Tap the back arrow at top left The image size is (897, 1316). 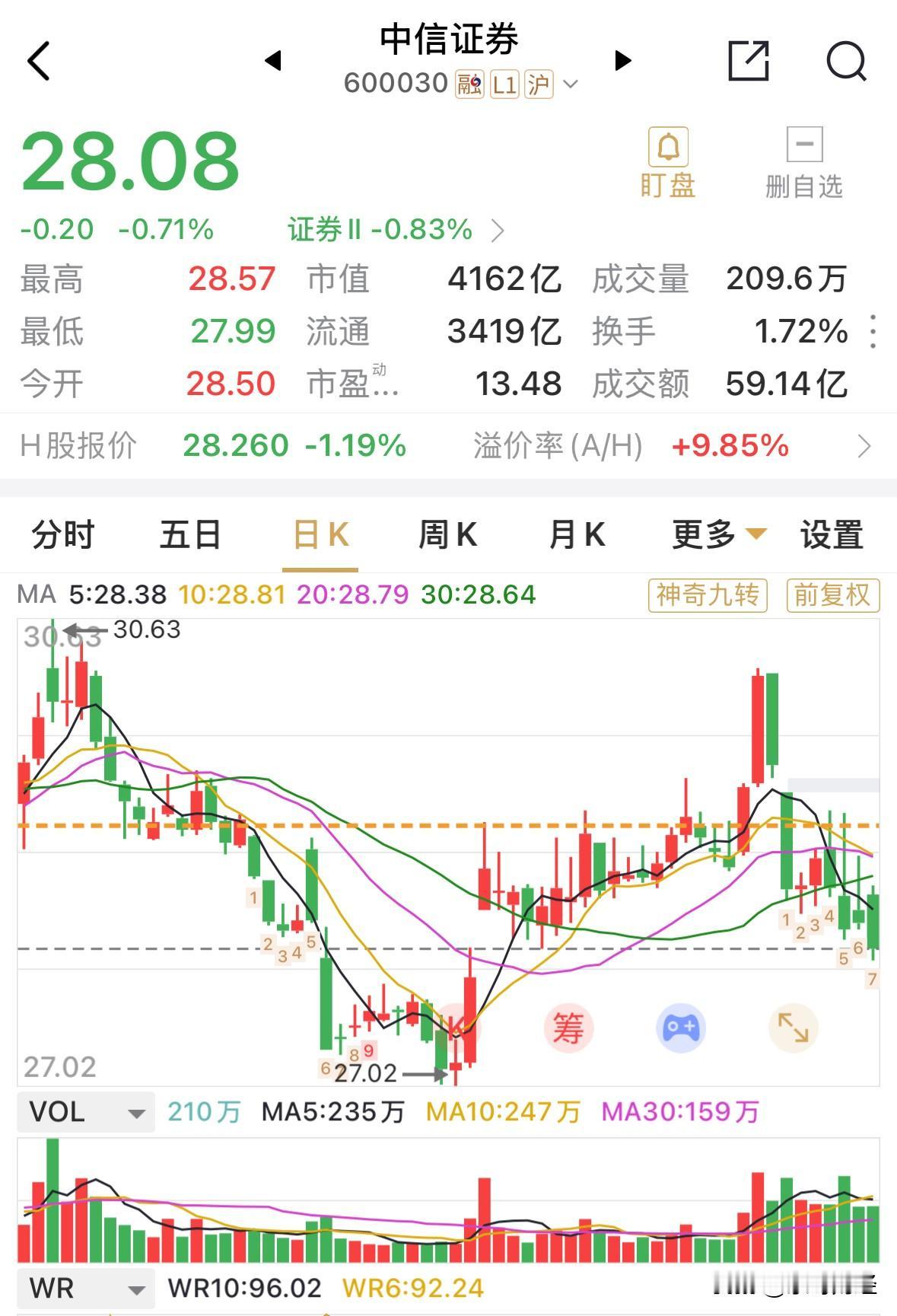pyautogui.click(x=37, y=61)
